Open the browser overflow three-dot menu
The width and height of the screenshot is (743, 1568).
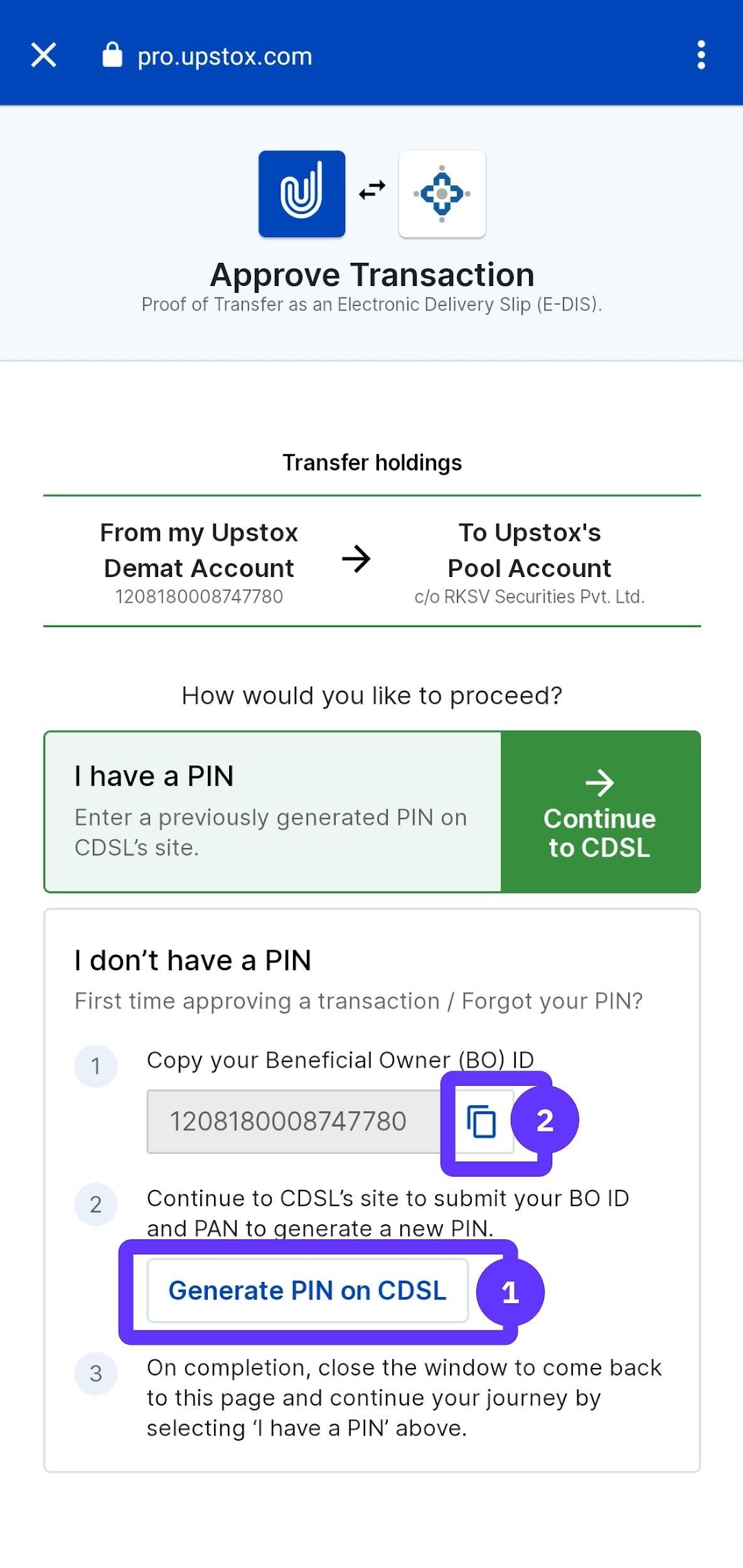[x=701, y=55]
